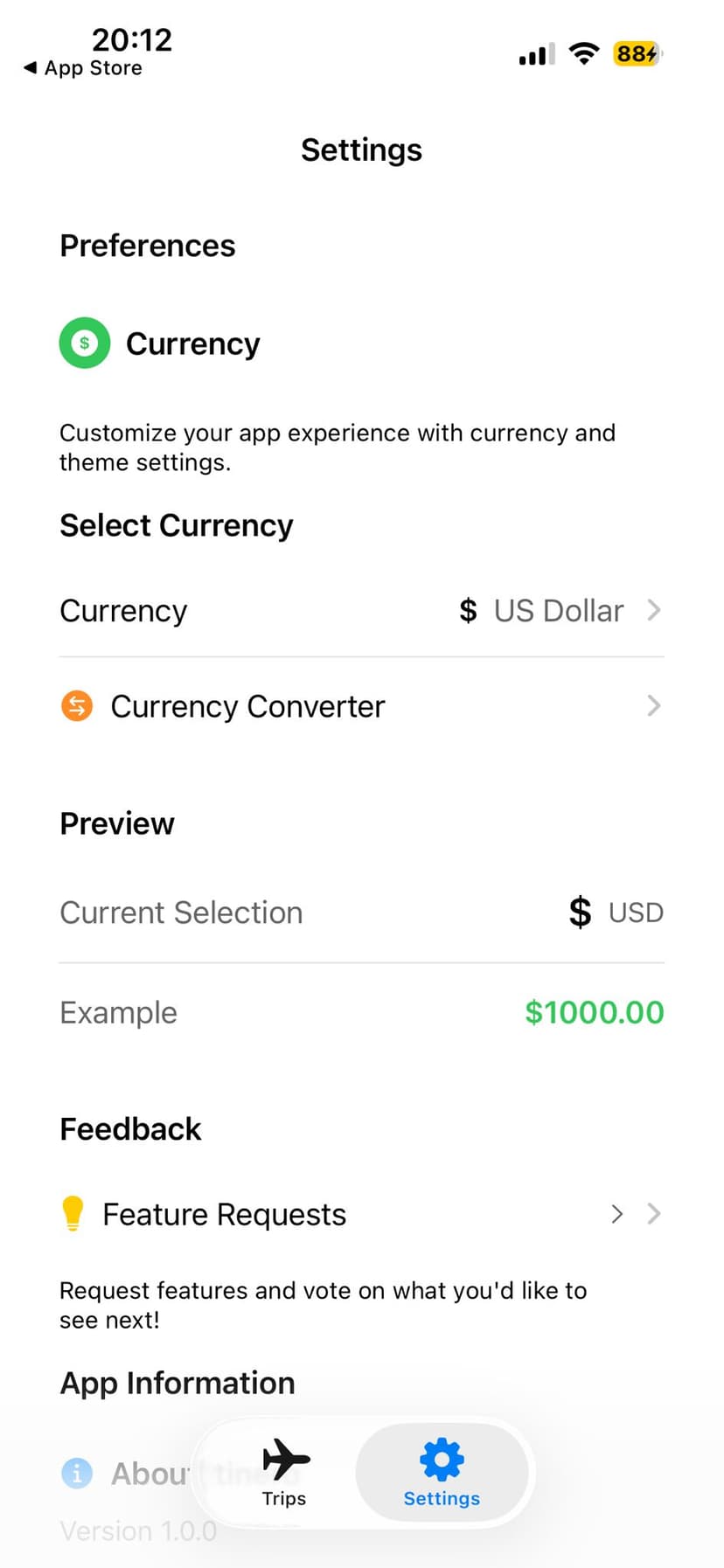Expand the Currency selection chevron

pyautogui.click(x=654, y=610)
